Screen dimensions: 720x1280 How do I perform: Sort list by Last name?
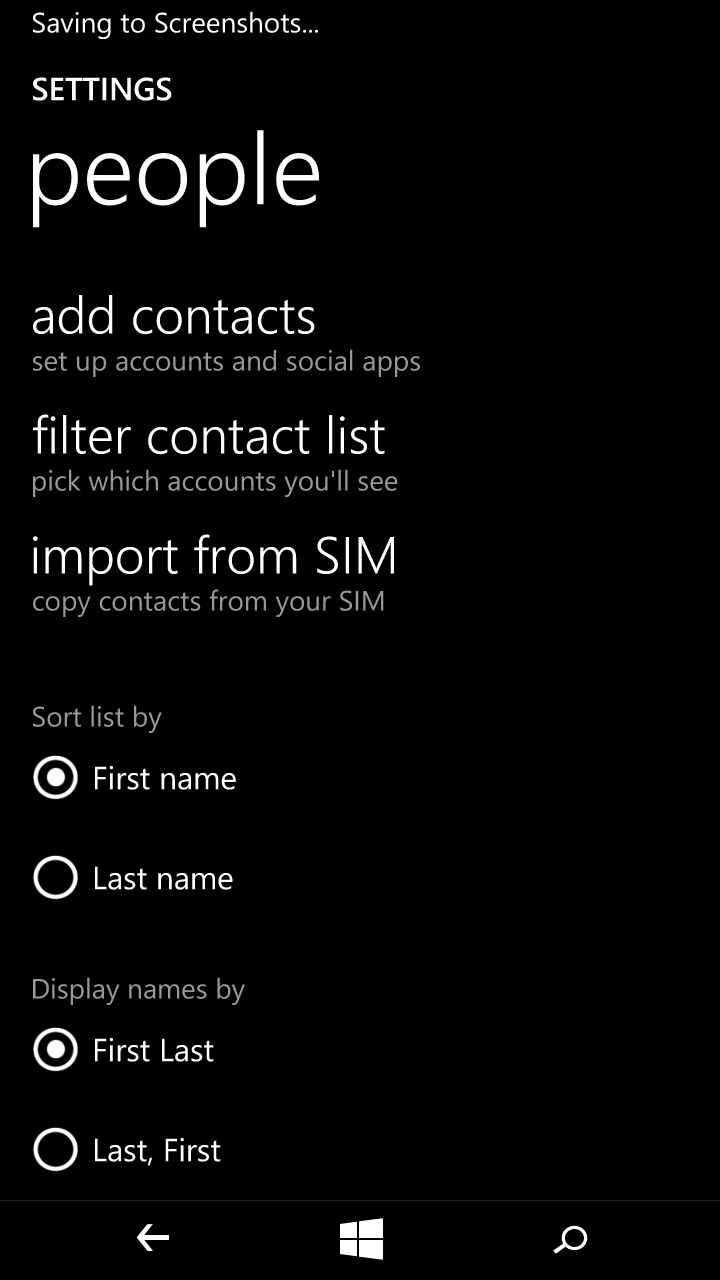(x=133, y=878)
